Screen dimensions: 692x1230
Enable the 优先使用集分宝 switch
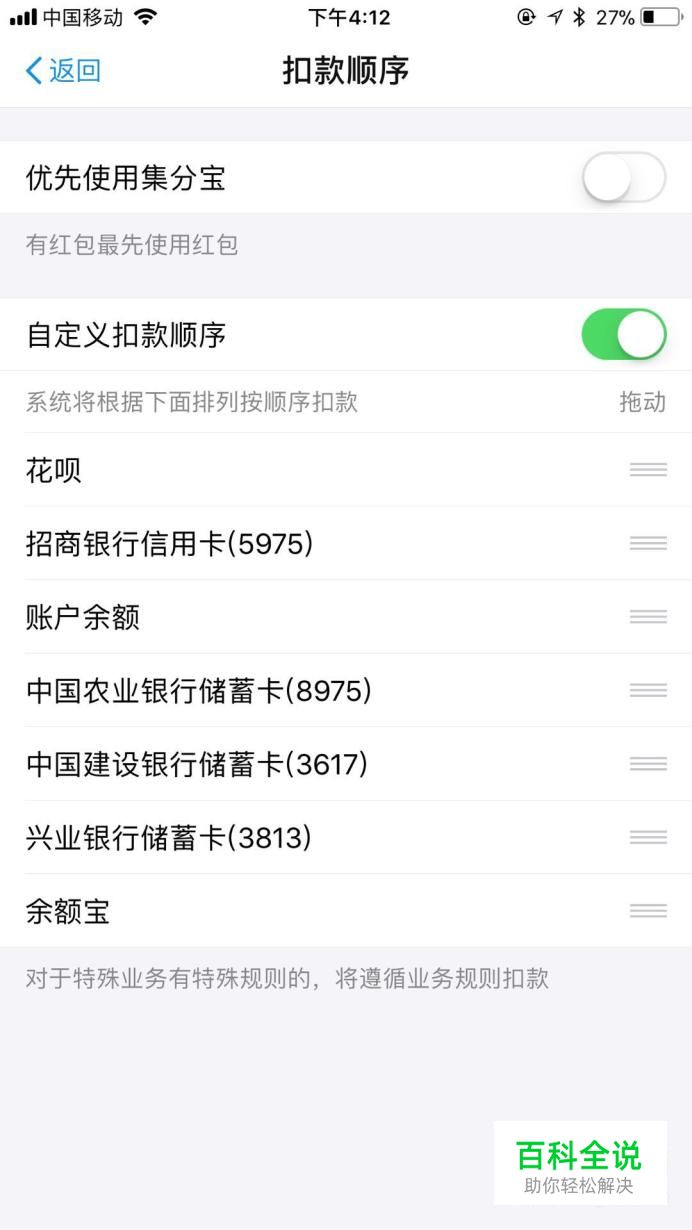click(x=624, y=178)
